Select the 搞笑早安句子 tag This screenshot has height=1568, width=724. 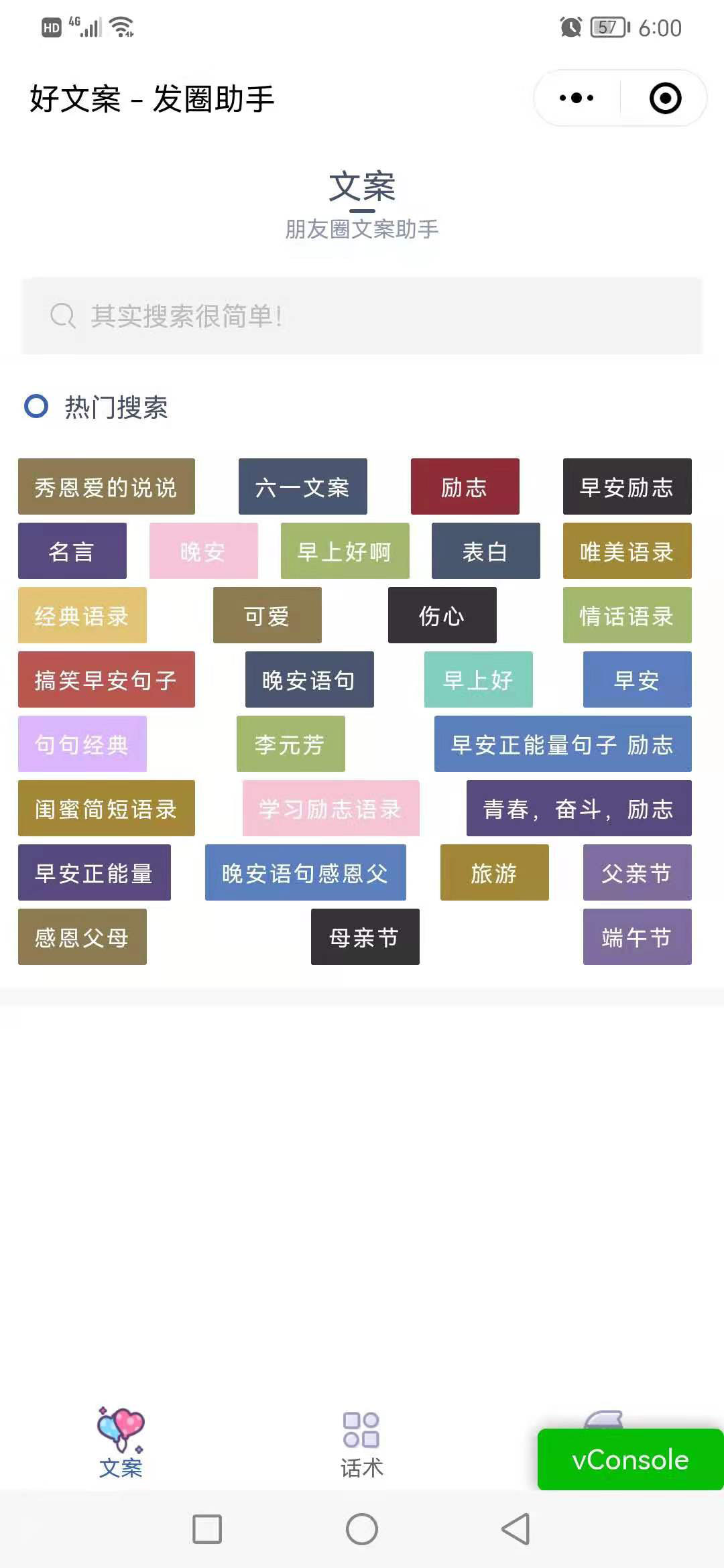(x=106, y=680)
